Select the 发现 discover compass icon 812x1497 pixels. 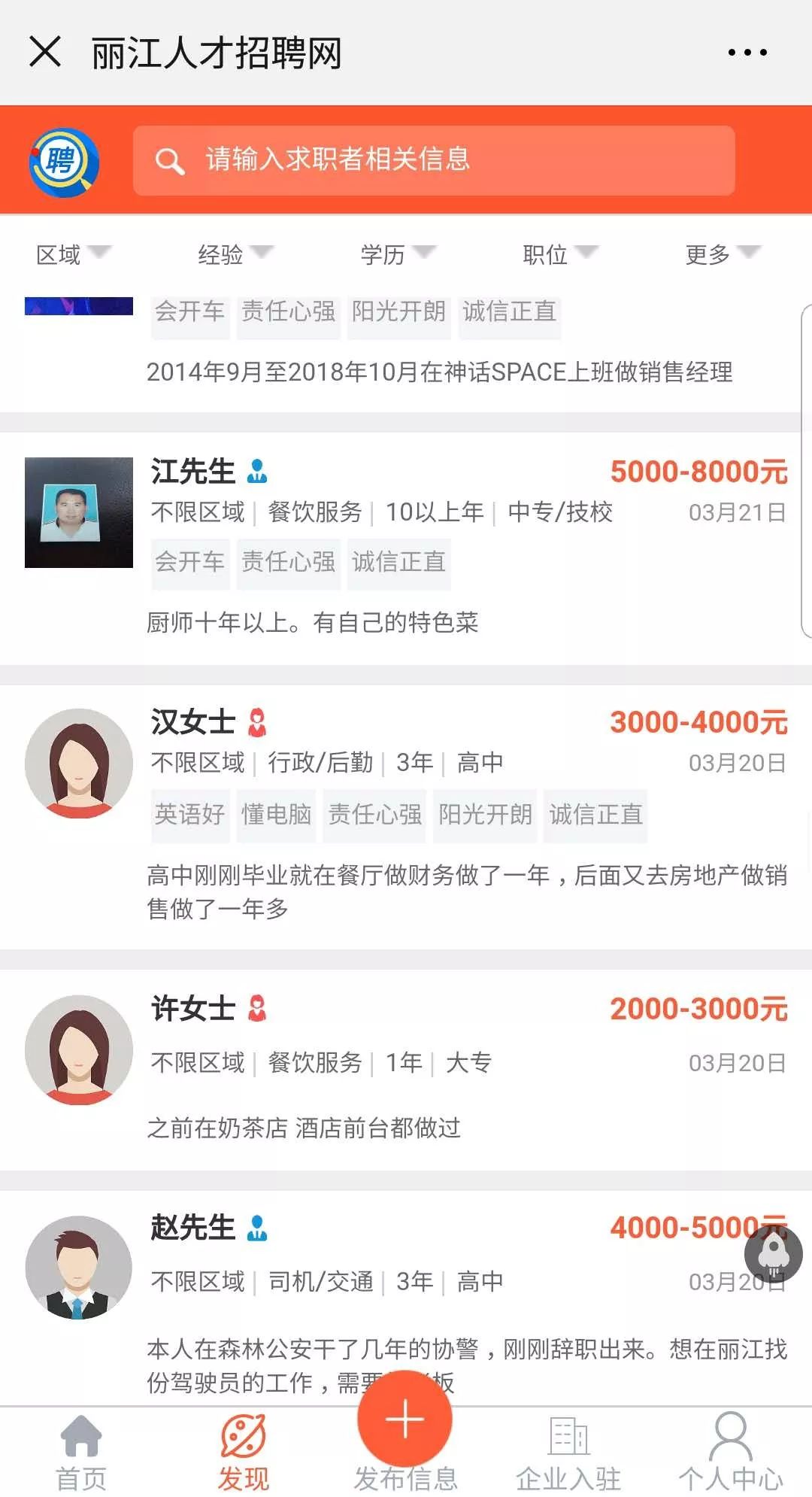[x=242, y=1435]
